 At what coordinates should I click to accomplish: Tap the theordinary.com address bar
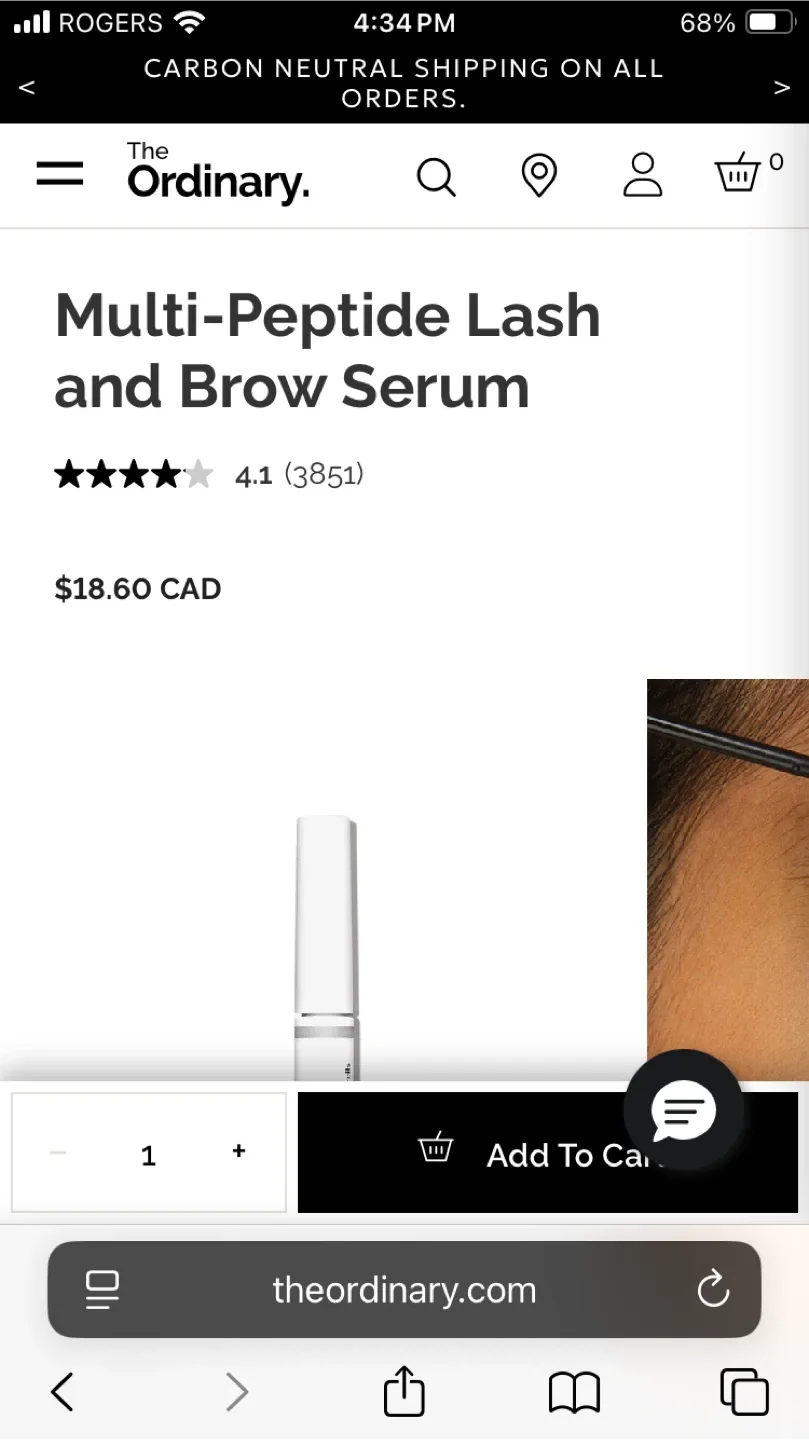point(403,1290)
